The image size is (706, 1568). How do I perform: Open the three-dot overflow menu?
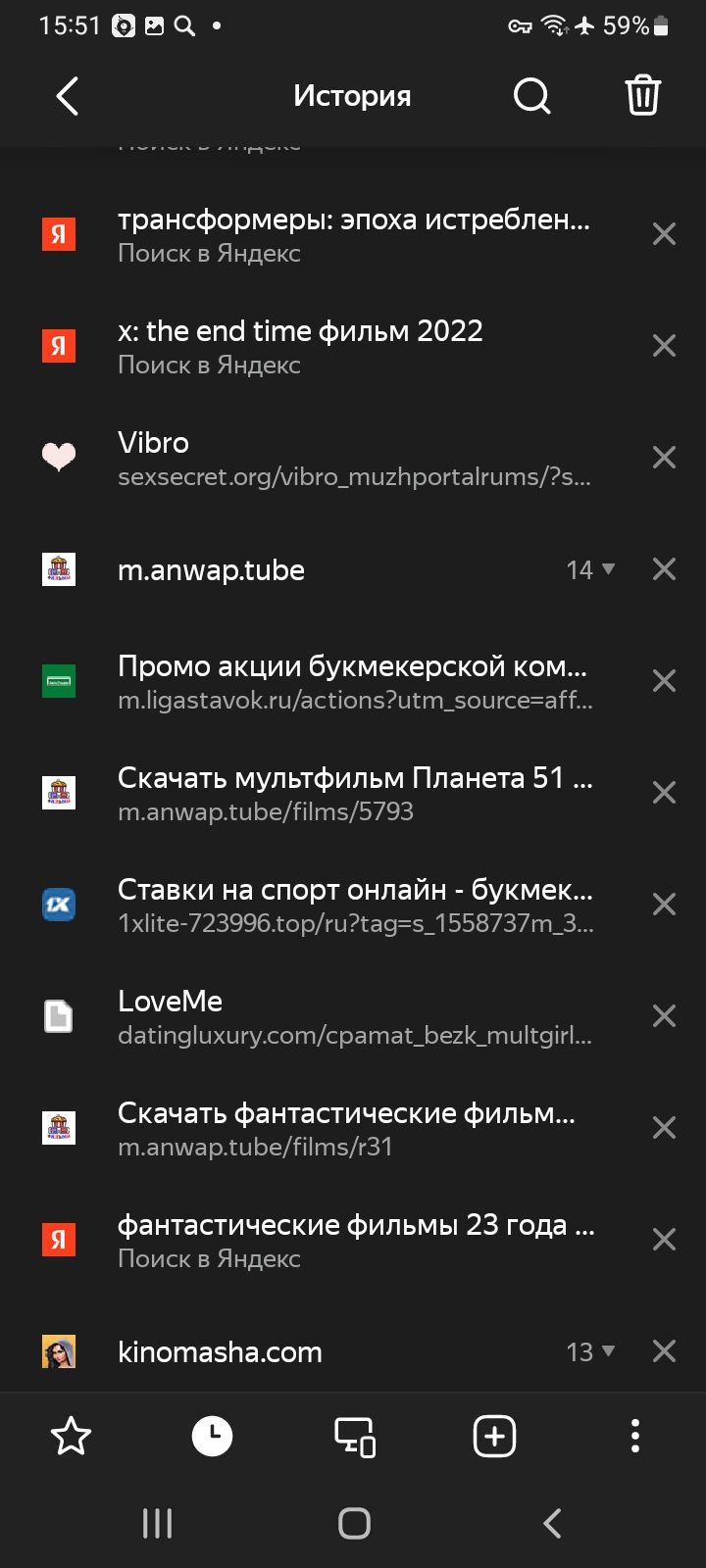[635, 1437]
